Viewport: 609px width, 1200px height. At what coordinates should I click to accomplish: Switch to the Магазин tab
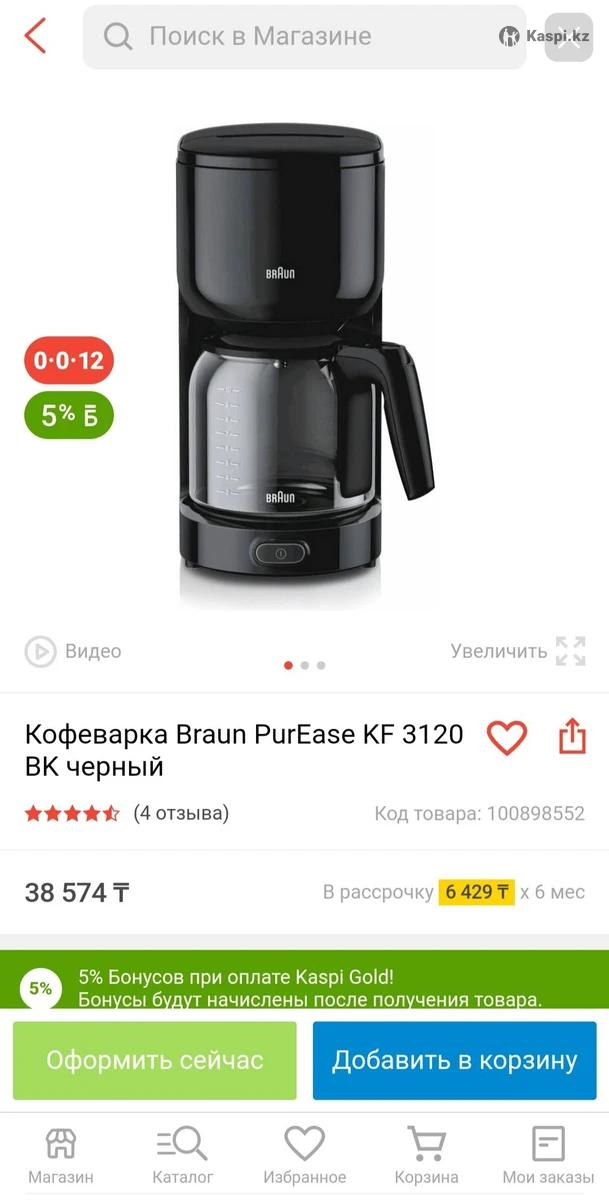(x=61, y=1155)
